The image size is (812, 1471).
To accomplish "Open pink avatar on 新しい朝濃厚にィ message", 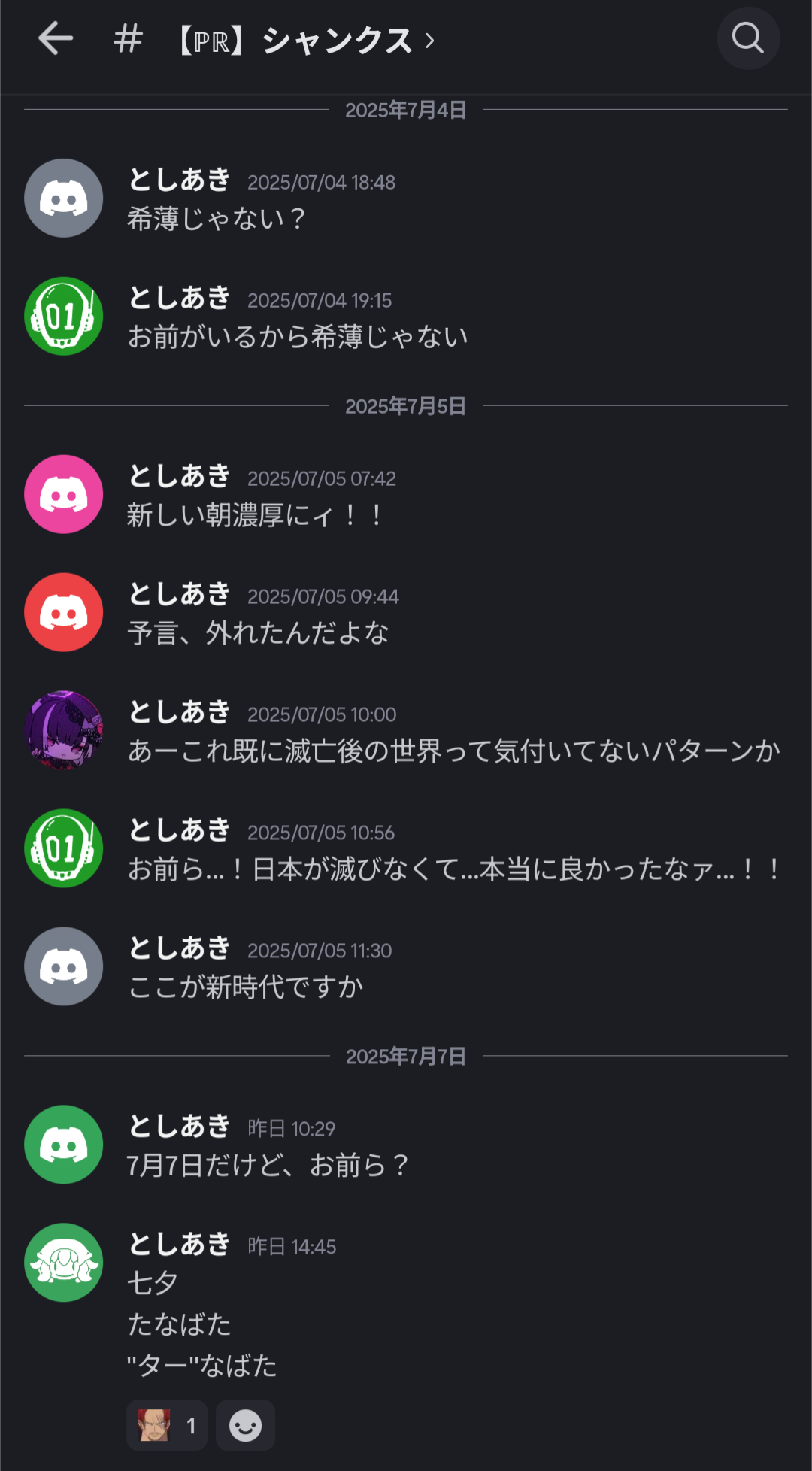I will (64, 494).
